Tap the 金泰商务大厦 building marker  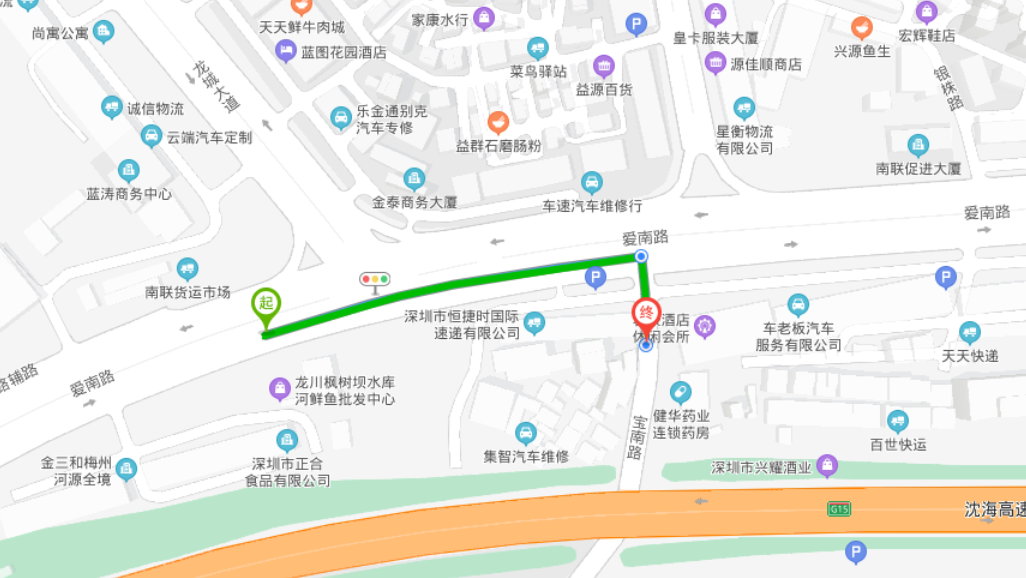coord(414,179)
